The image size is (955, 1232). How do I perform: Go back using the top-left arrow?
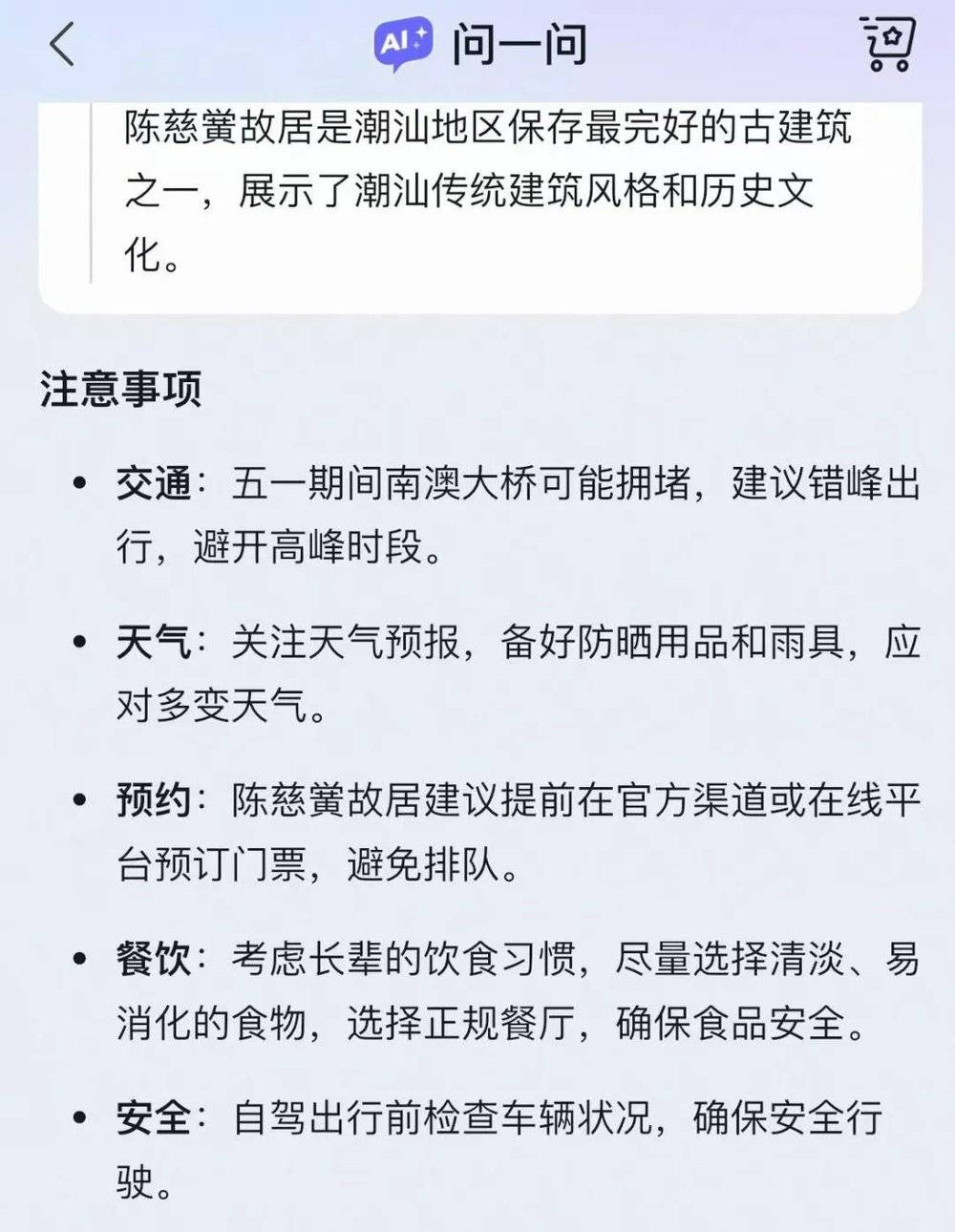(x=62, y=45)
